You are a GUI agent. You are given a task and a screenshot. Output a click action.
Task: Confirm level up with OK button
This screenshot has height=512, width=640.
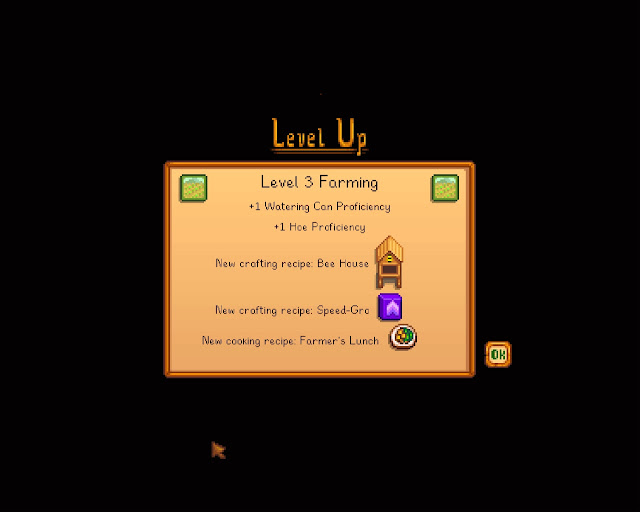[497, 354]
